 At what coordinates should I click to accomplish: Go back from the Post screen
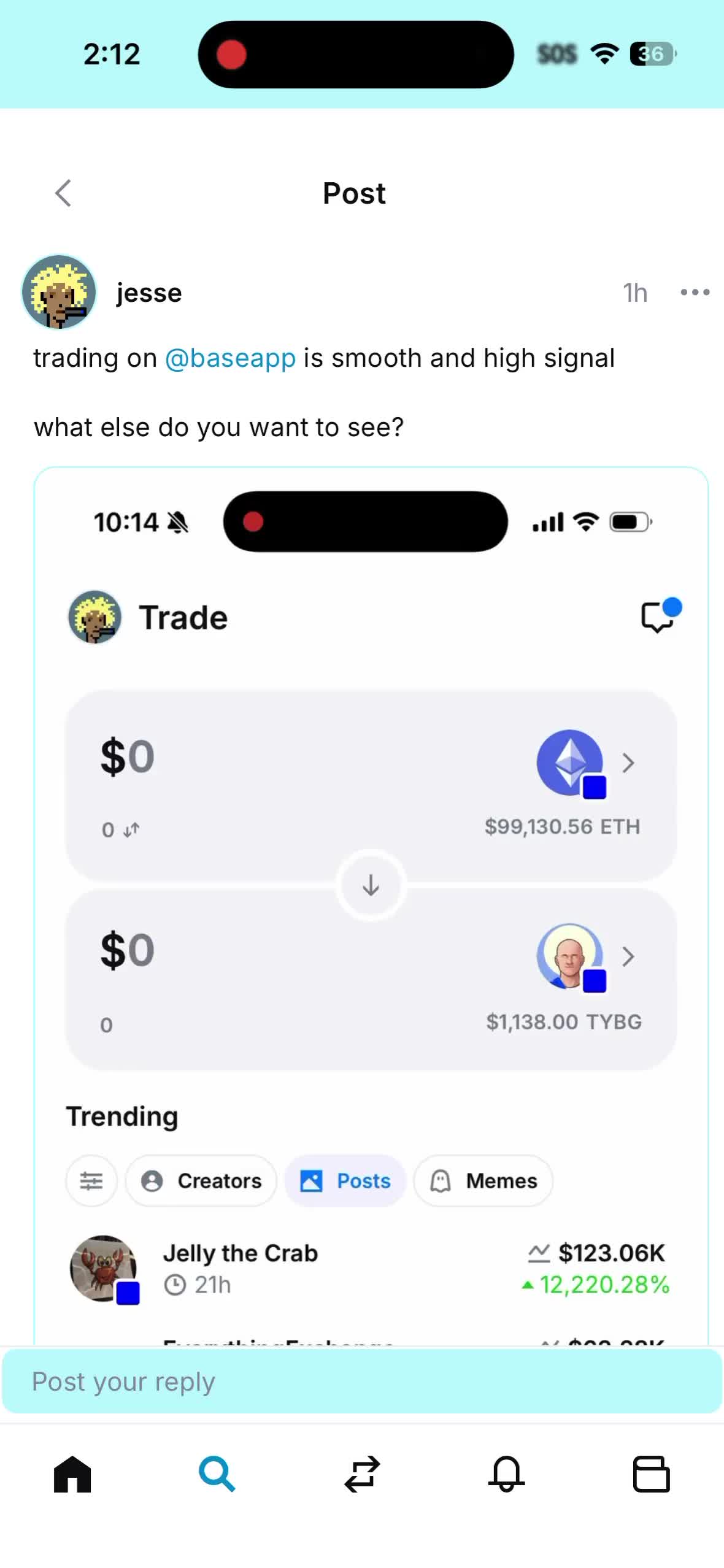point(63,193)
